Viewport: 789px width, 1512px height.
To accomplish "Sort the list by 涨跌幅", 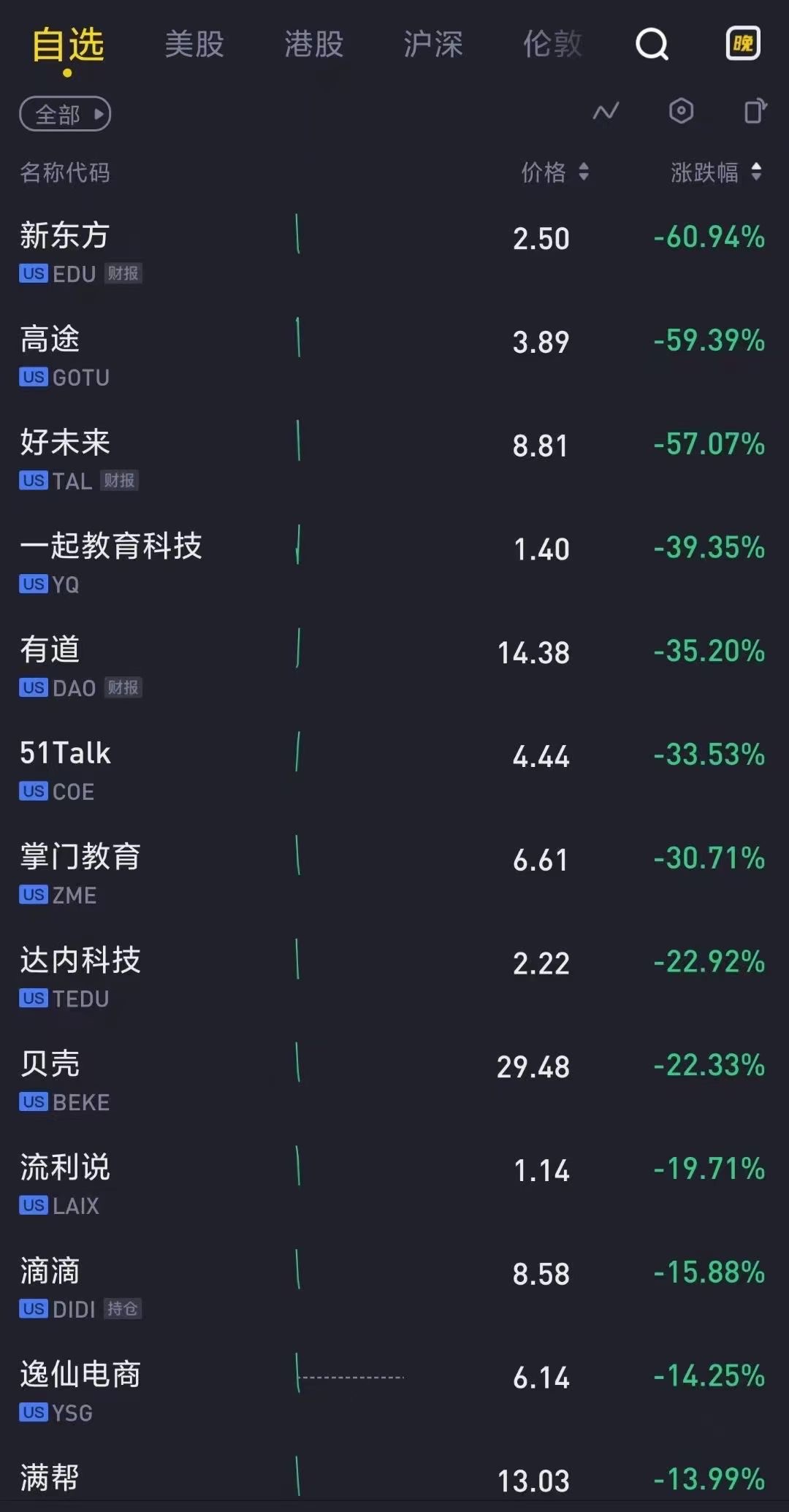I will (717, 172).
